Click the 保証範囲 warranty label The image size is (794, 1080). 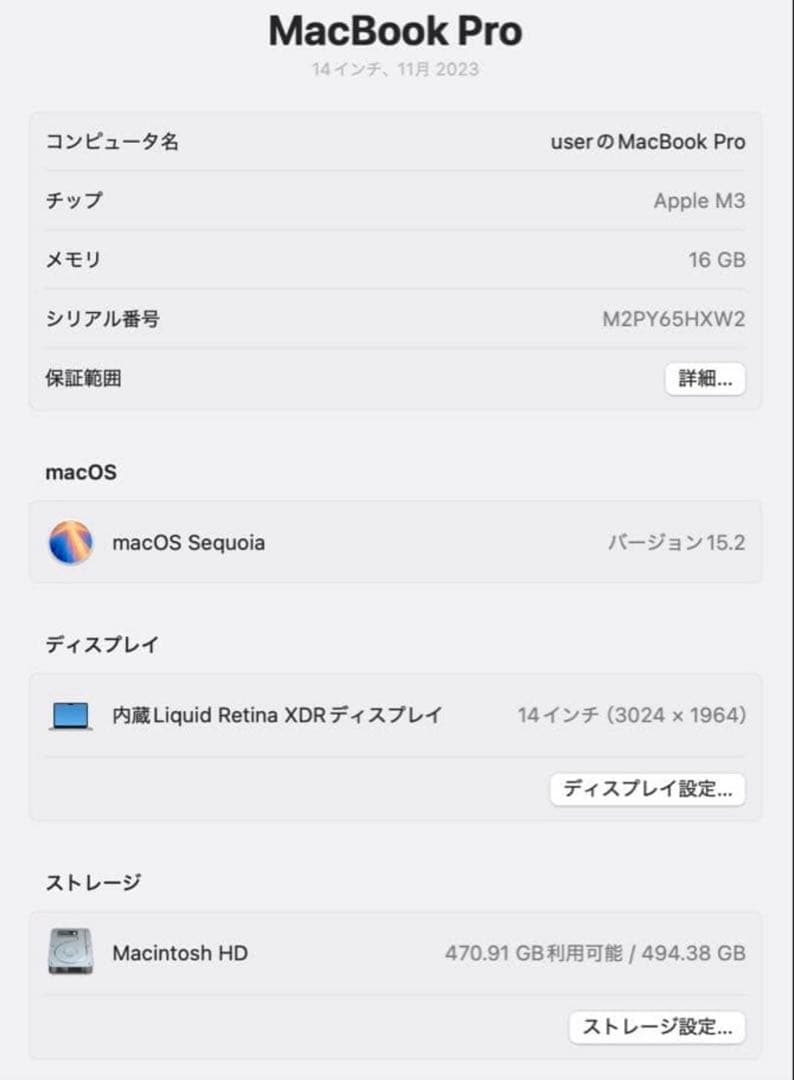click(82, 379)
